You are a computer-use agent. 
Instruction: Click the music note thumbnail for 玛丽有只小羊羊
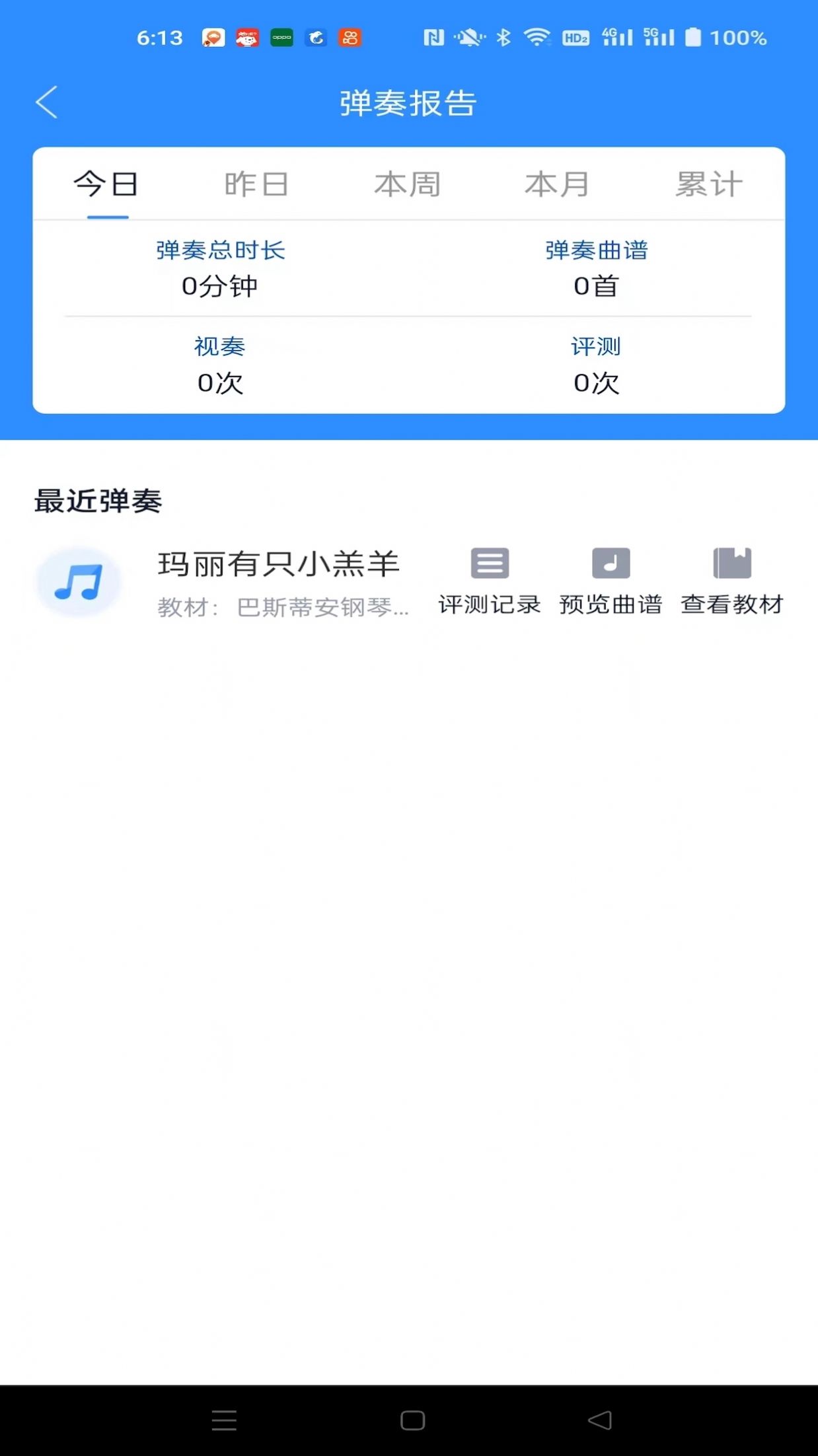click(x=79, y=581)
